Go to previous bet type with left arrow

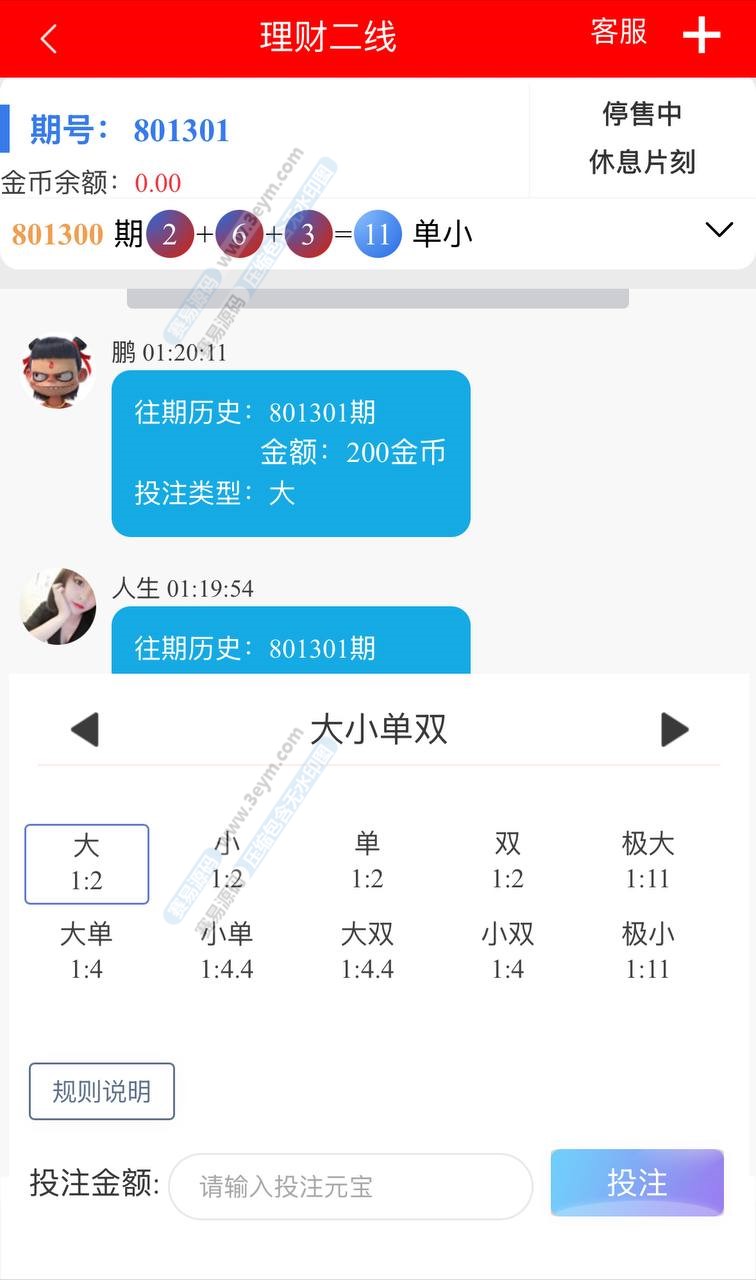[x=85, y=730]
